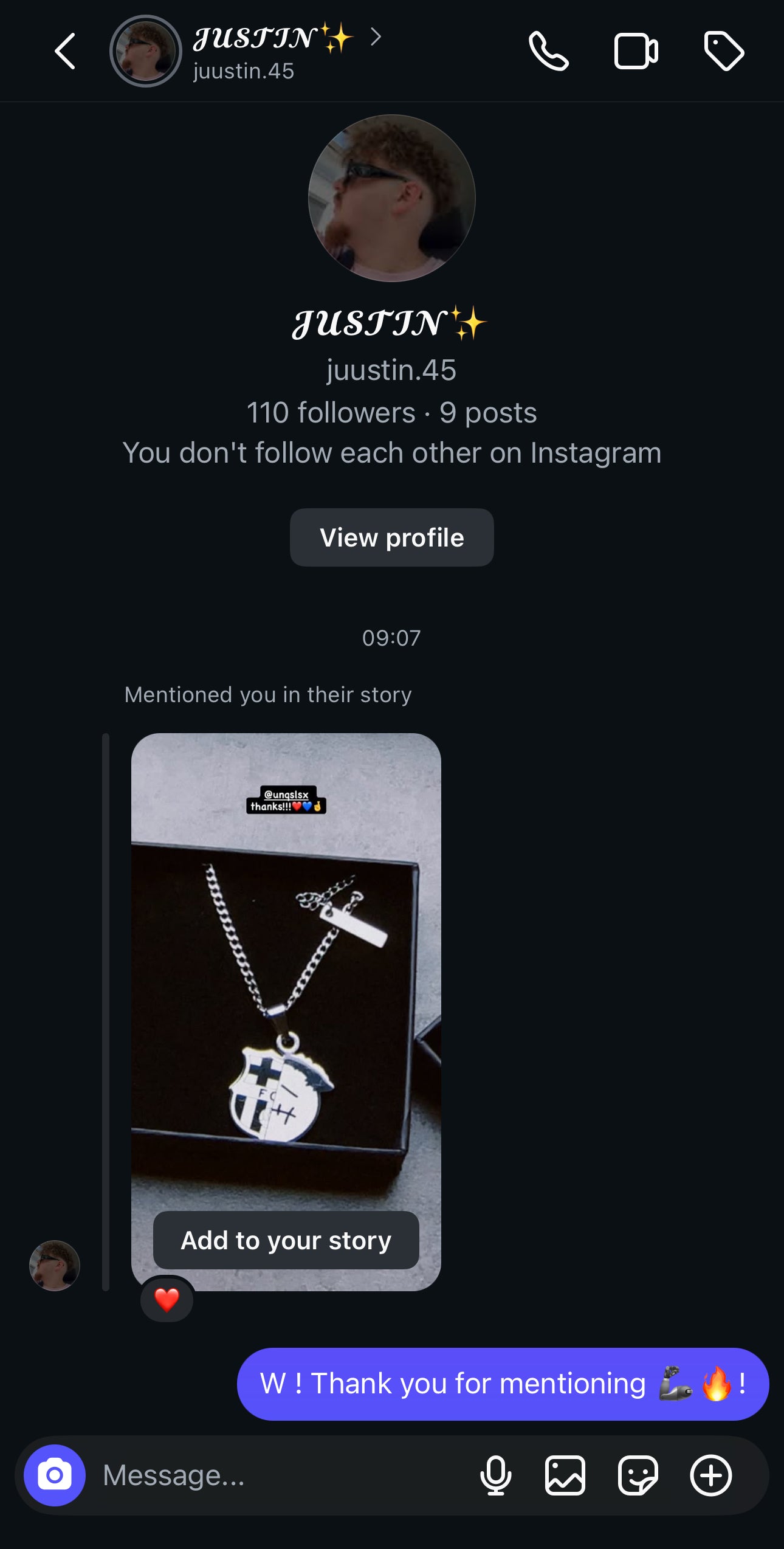784x1549 pixels.
Task: Open more options with the plus icon
Action: pyautogui.click(x=710, y=1475)
